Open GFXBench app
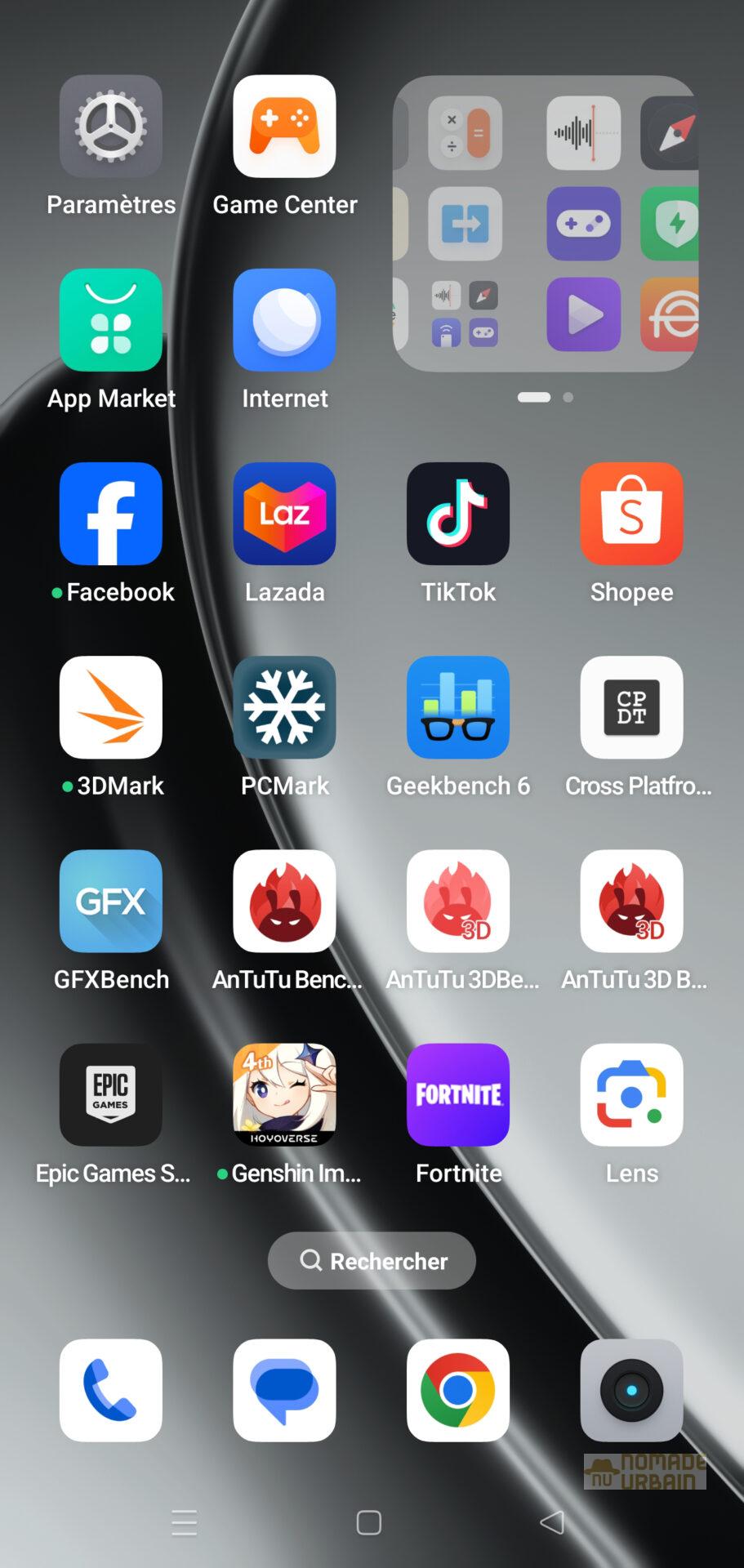The height and width of the screenshot is (1568, 744). point(111,901)
